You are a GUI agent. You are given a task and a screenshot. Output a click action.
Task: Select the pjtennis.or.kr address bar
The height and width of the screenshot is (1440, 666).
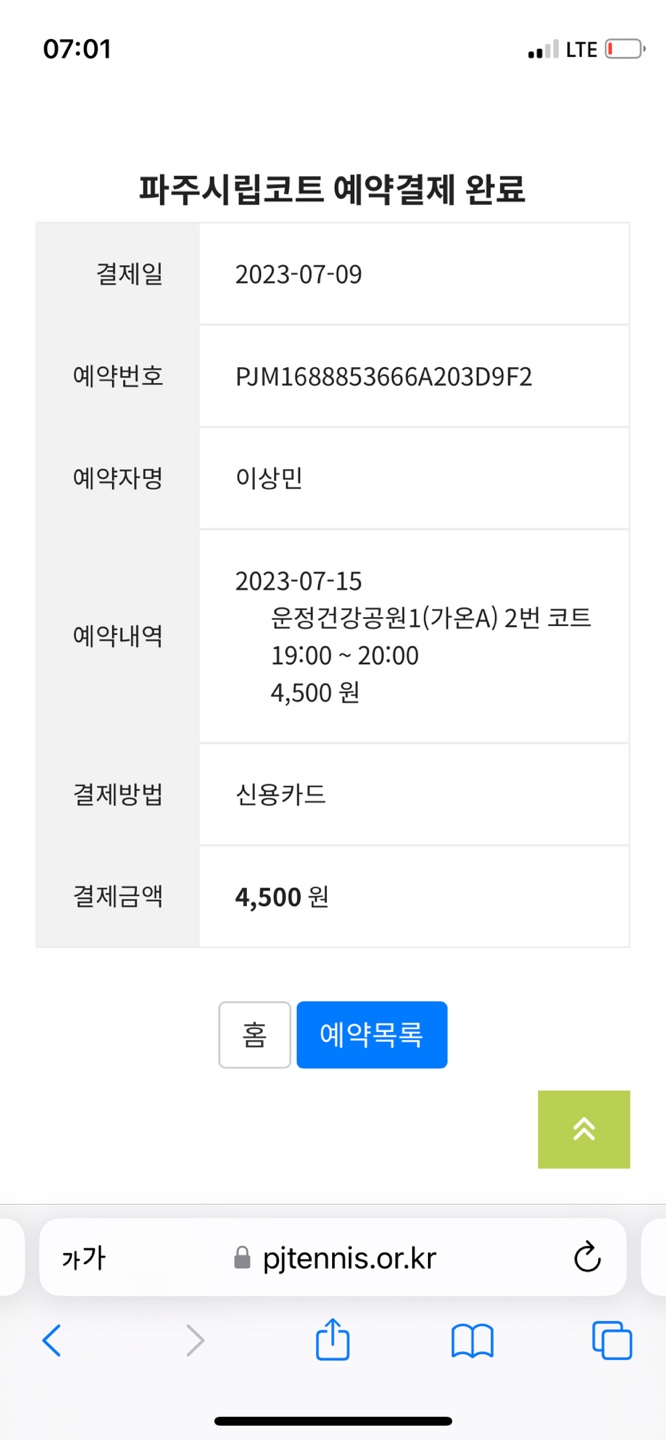(333, 1257)
